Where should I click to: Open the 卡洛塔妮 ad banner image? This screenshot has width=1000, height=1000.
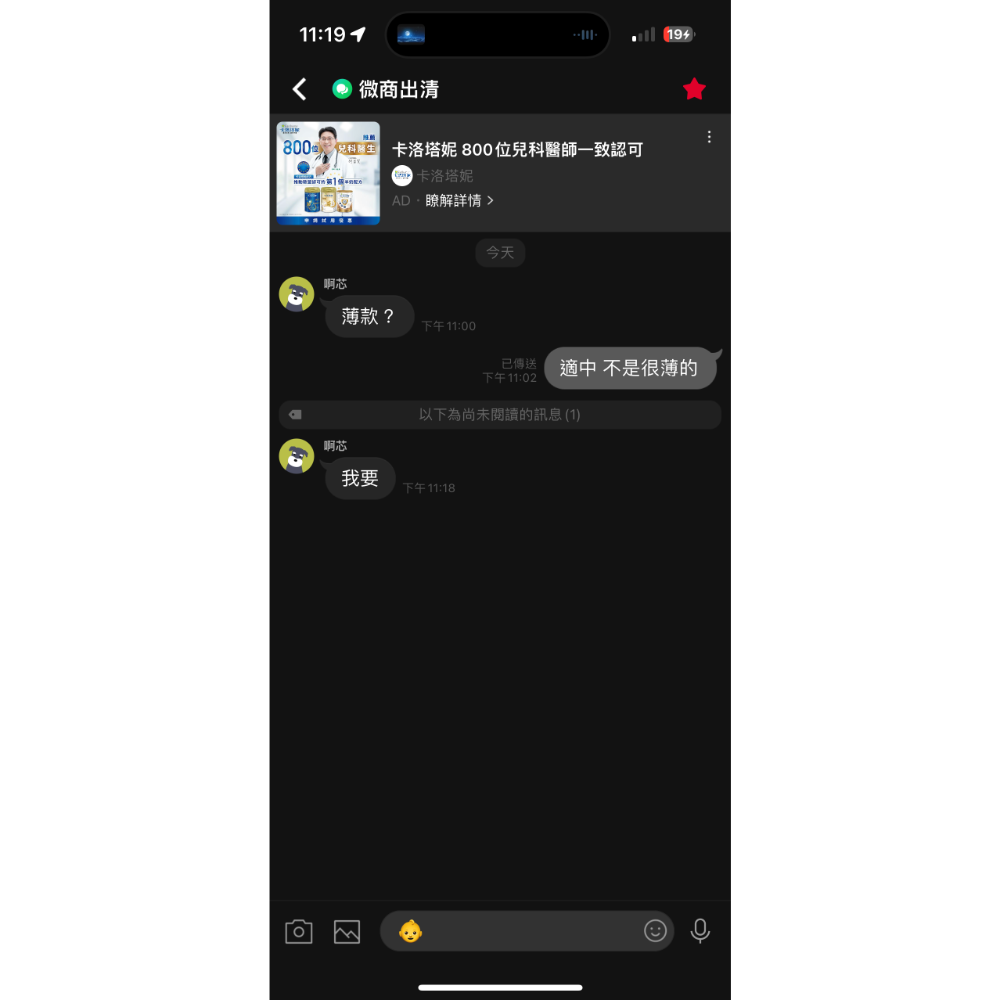328,173
